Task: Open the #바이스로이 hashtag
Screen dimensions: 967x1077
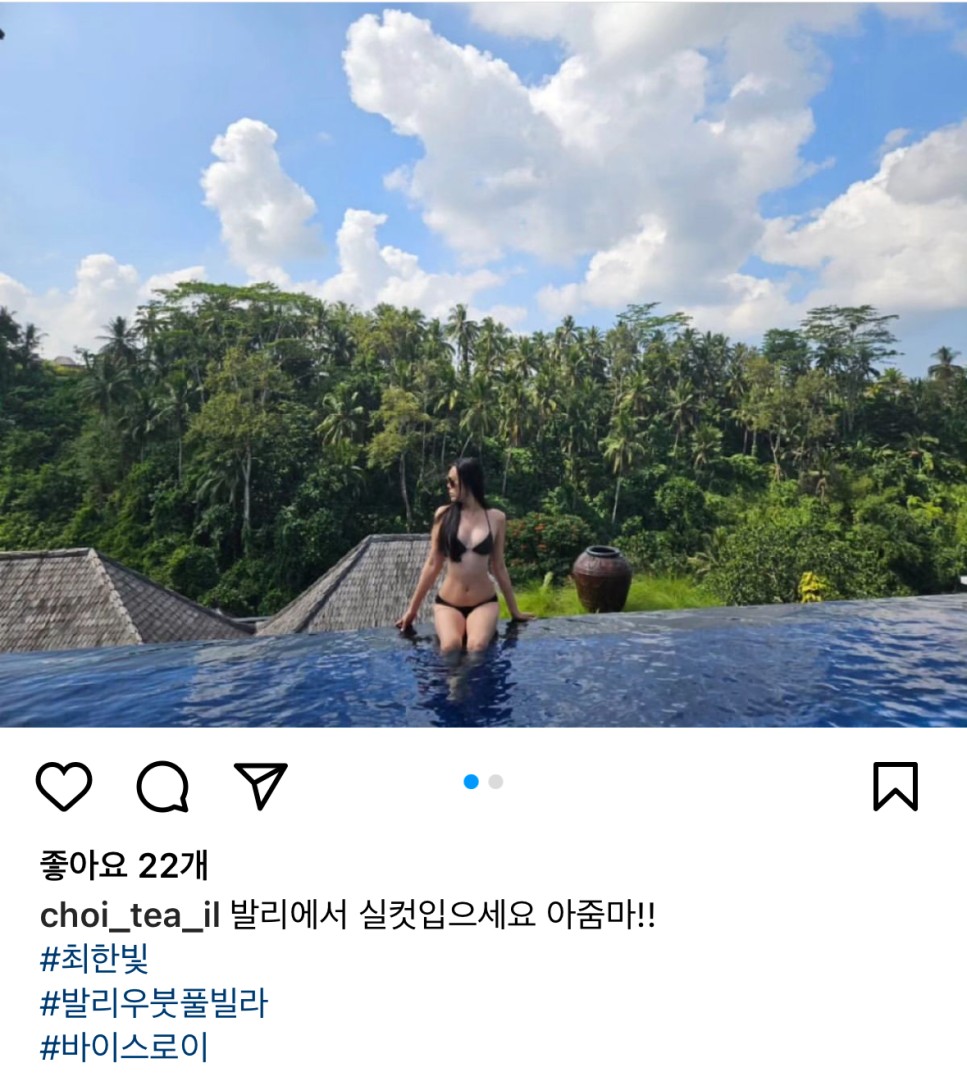Action: tap(124, 1047)
